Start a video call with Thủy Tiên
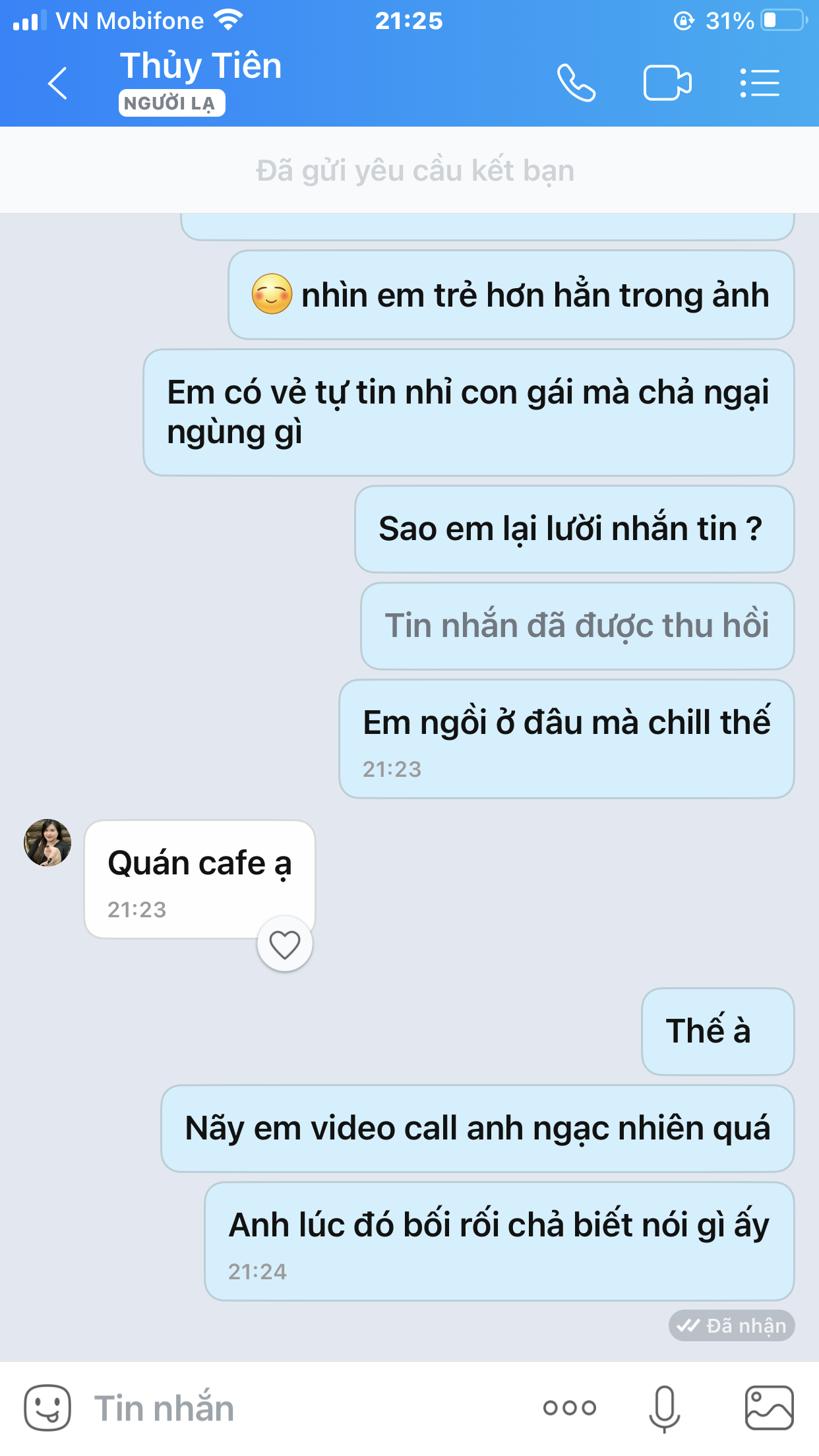The image size is (819, 1456). 667,83
